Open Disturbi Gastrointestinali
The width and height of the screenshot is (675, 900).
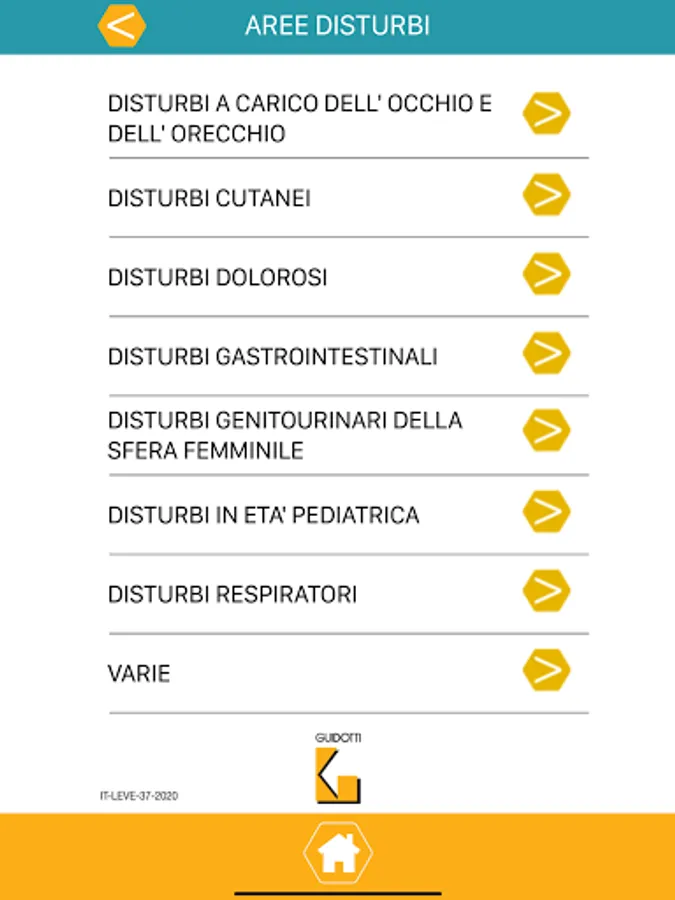(x=546, y=353)
